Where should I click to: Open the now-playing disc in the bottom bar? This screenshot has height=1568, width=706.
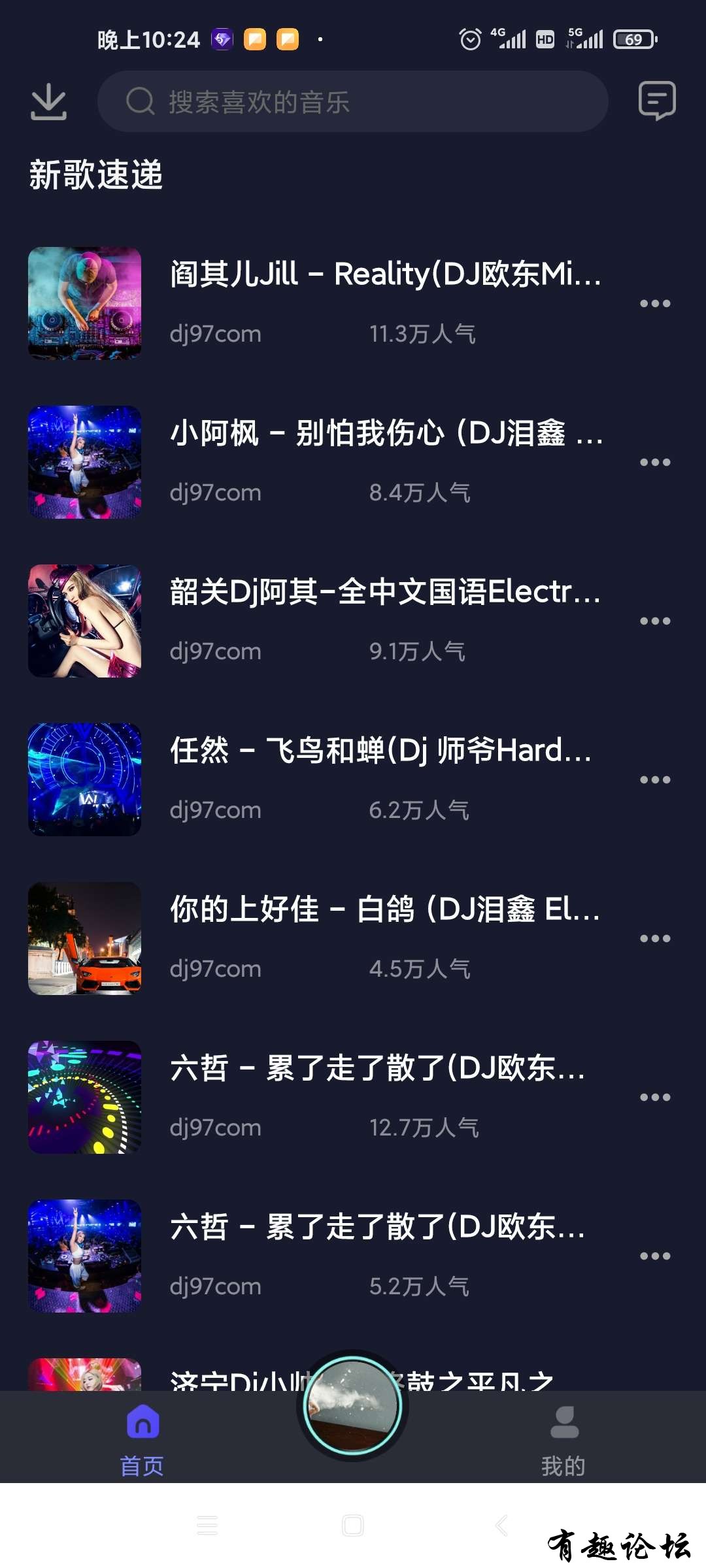coord(353,1405)
